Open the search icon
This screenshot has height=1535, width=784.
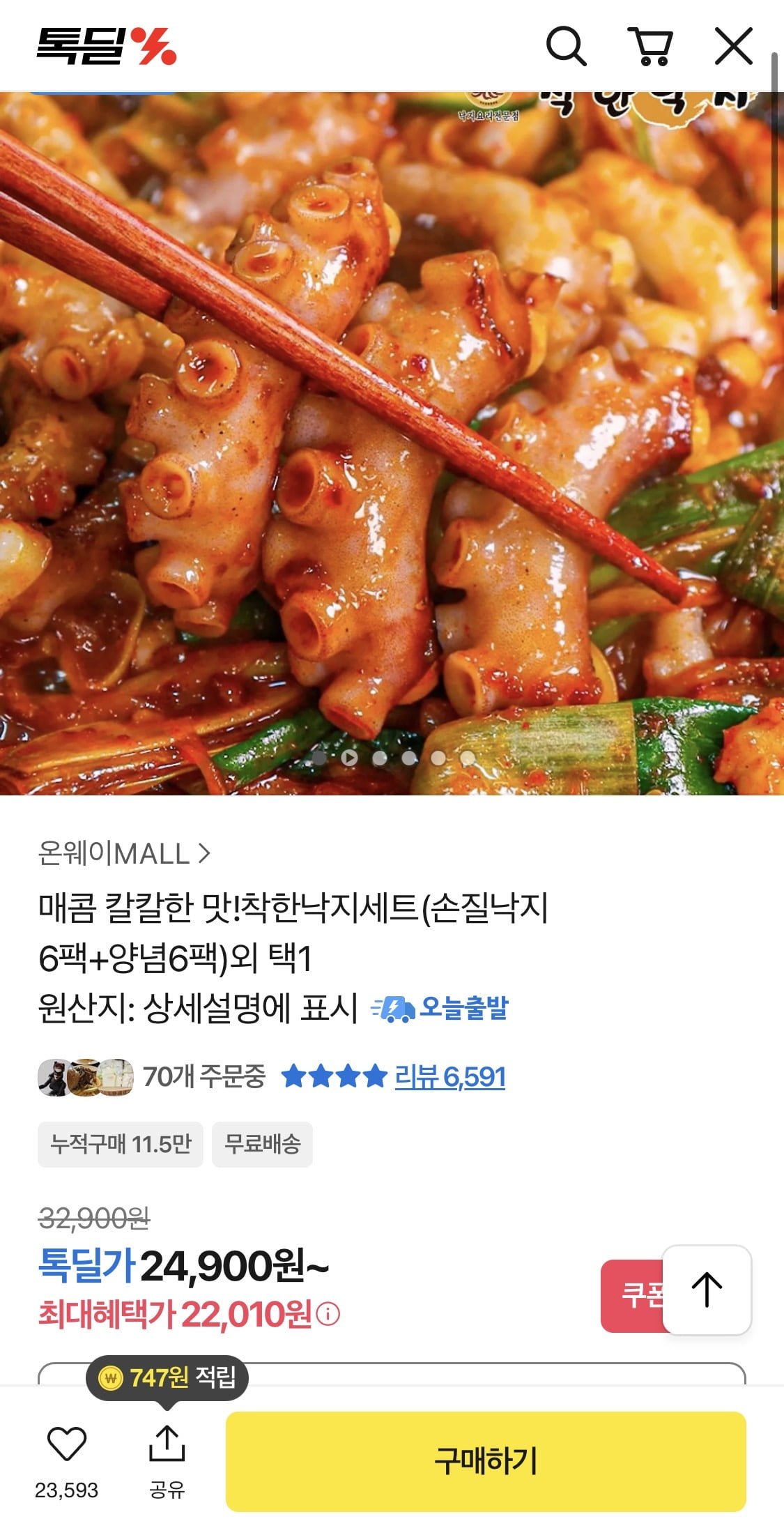(x=565, y=47)
